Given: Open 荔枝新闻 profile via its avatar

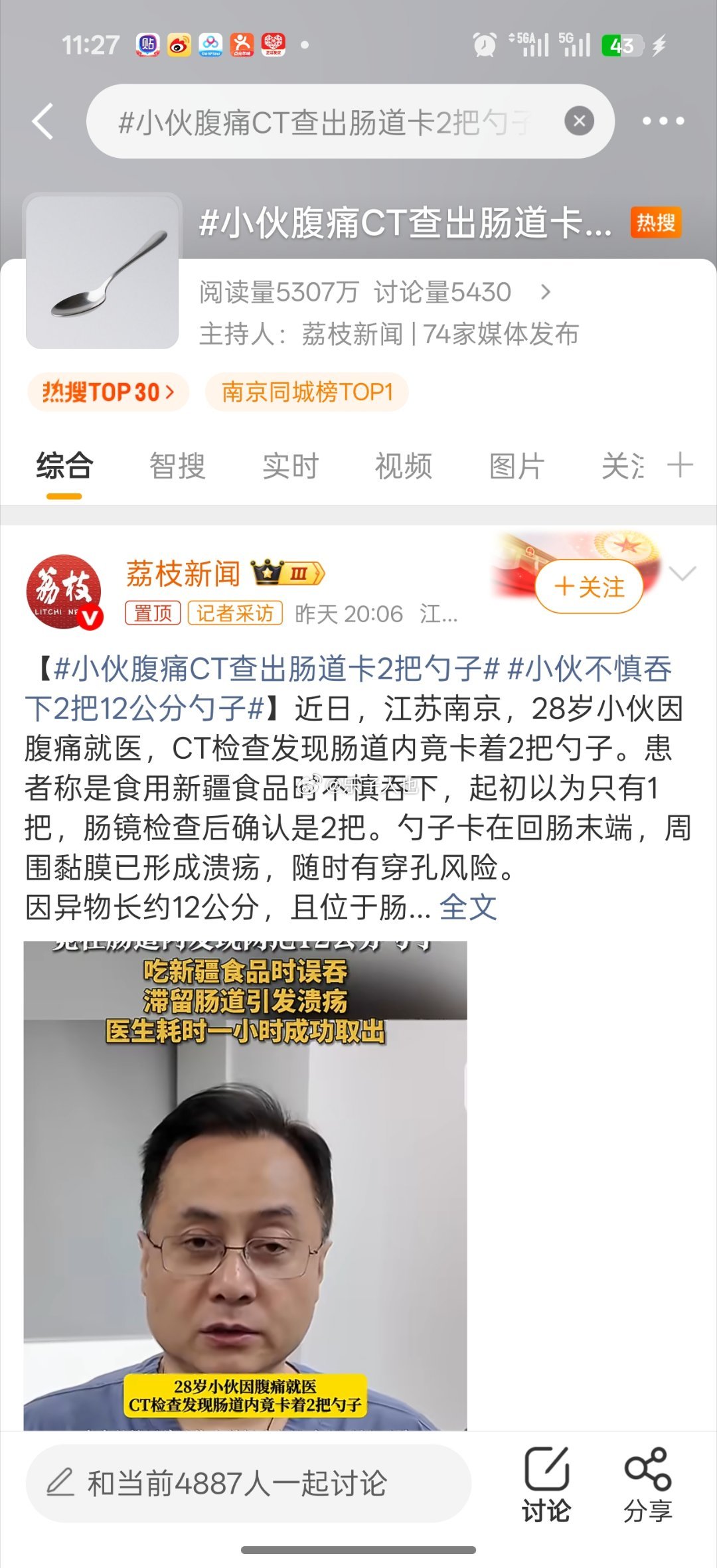Looking at the screenshot, I should pyautogui.click(x=64, y=591).
